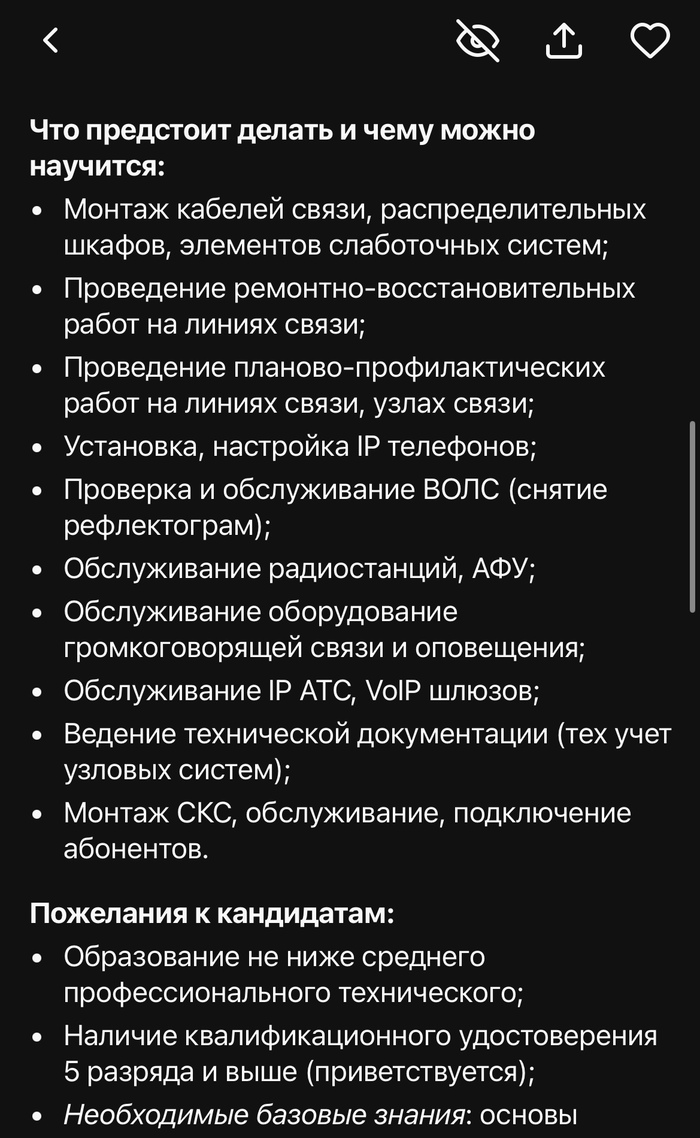Go back using the top-left arrow
The image size is (700, 1138).
tap(51, 41)
